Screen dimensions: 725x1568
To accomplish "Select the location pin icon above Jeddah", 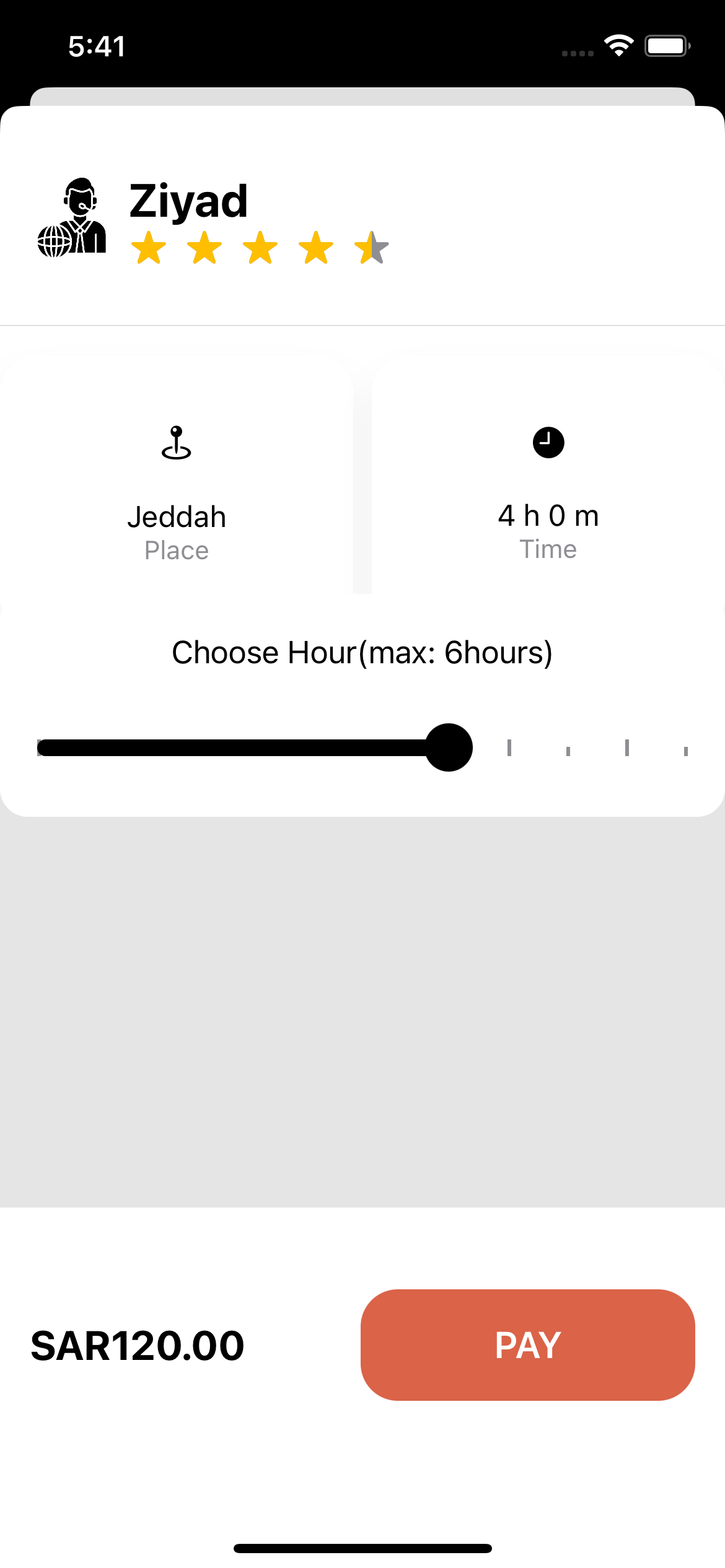I will (177, 444).
